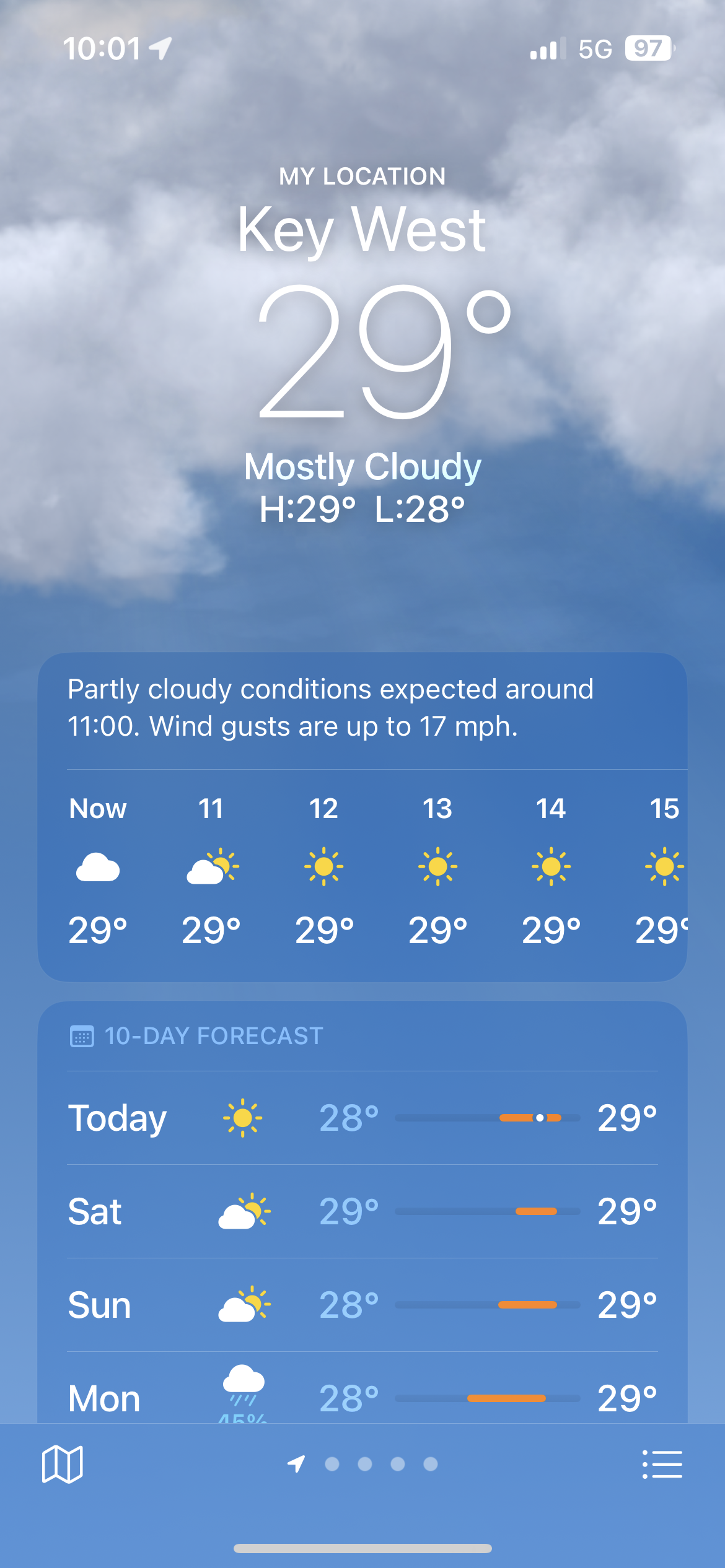Open Sat forecast details
The image size is (725, 1568).
(362, 1211)
